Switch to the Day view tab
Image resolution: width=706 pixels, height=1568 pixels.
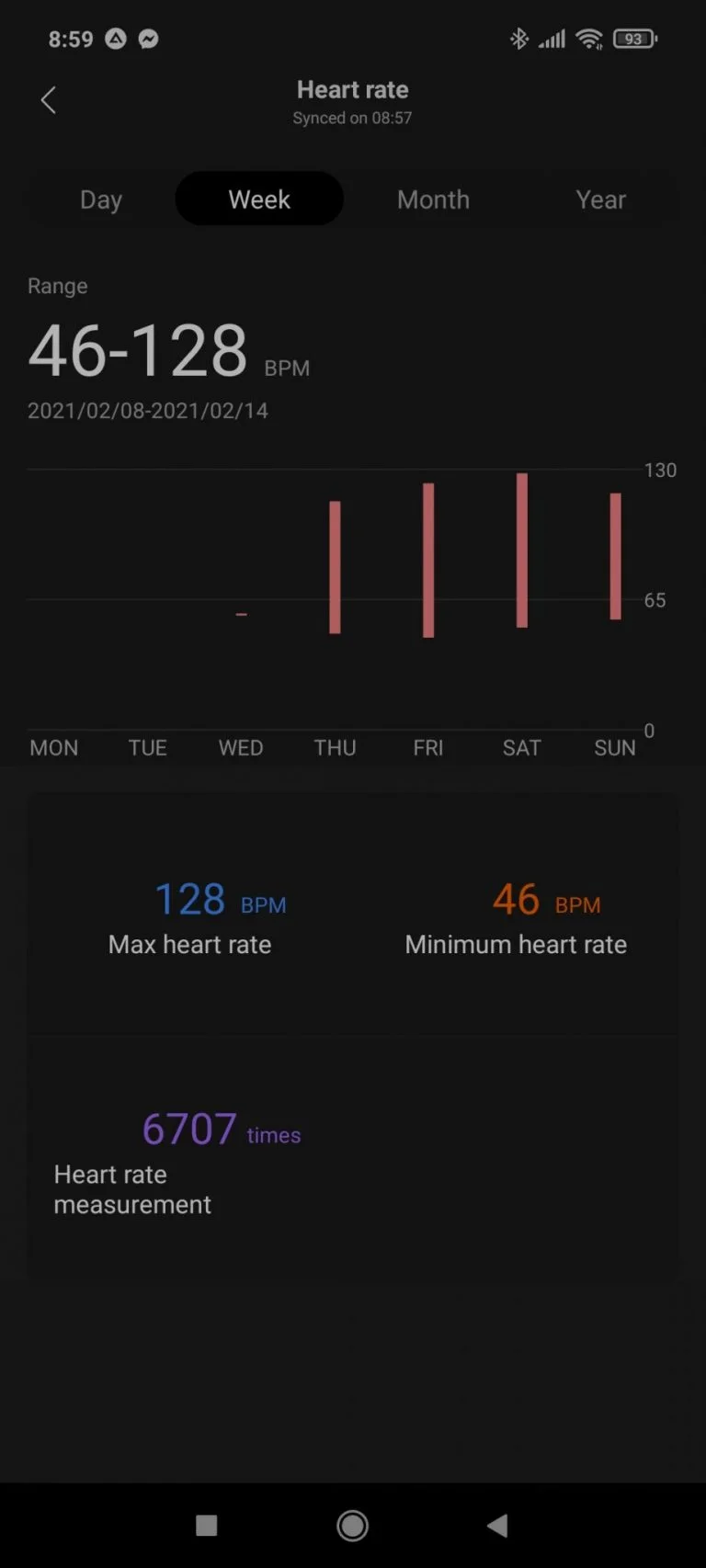click(x=100, y=199)
